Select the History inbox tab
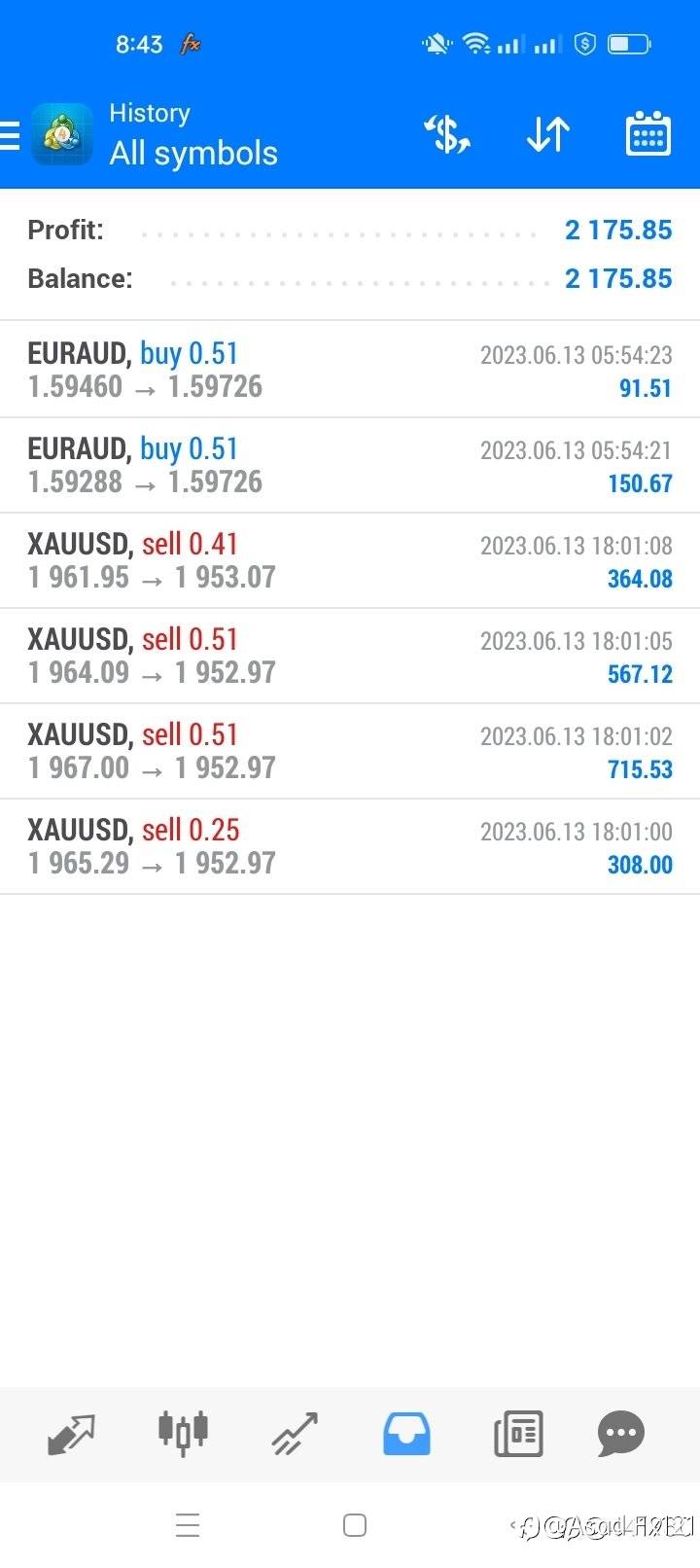The width and height of the screenshot is (700, 1568). [x=406, y=1434]
